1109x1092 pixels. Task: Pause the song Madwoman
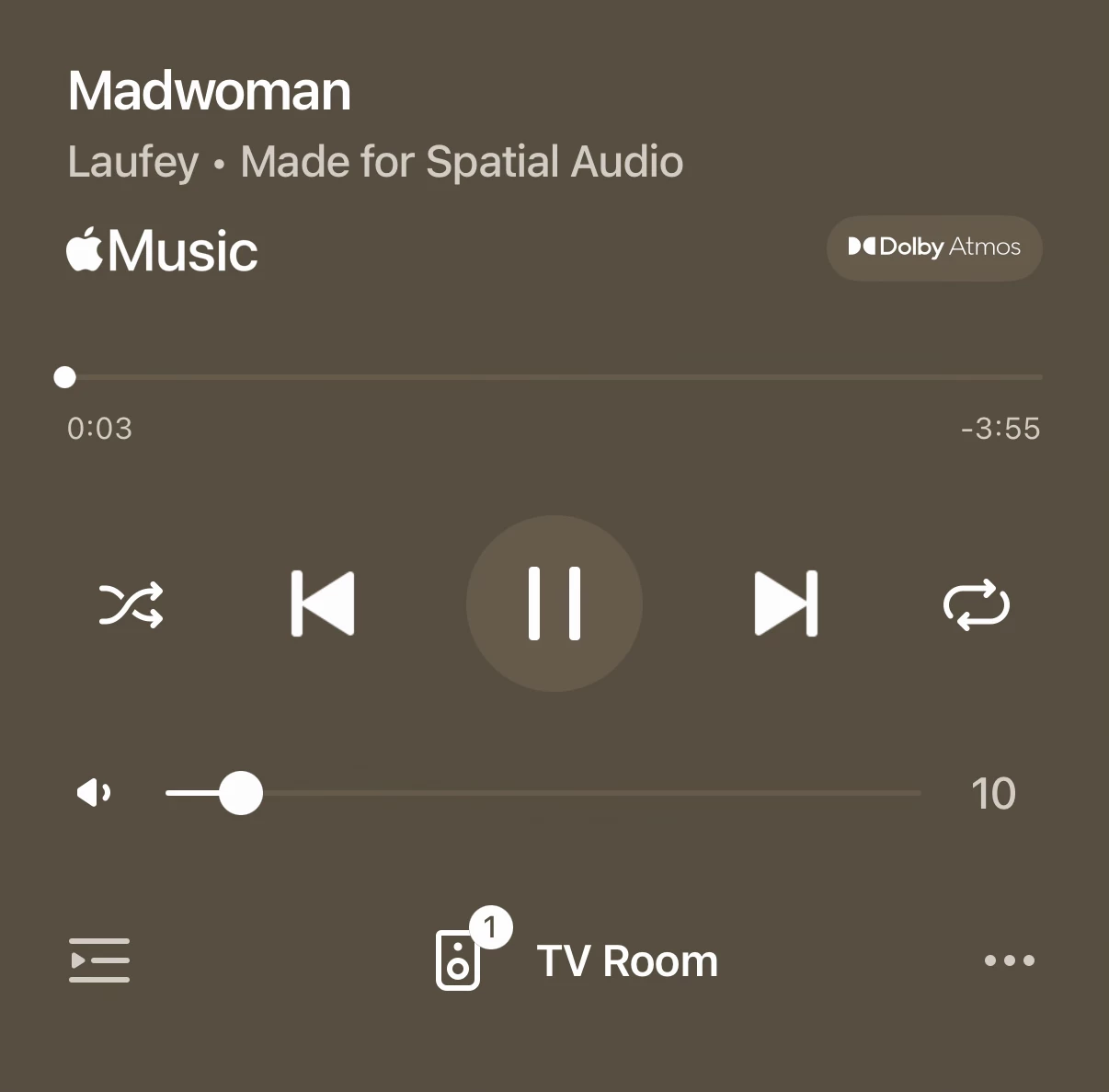pos(554,603)
